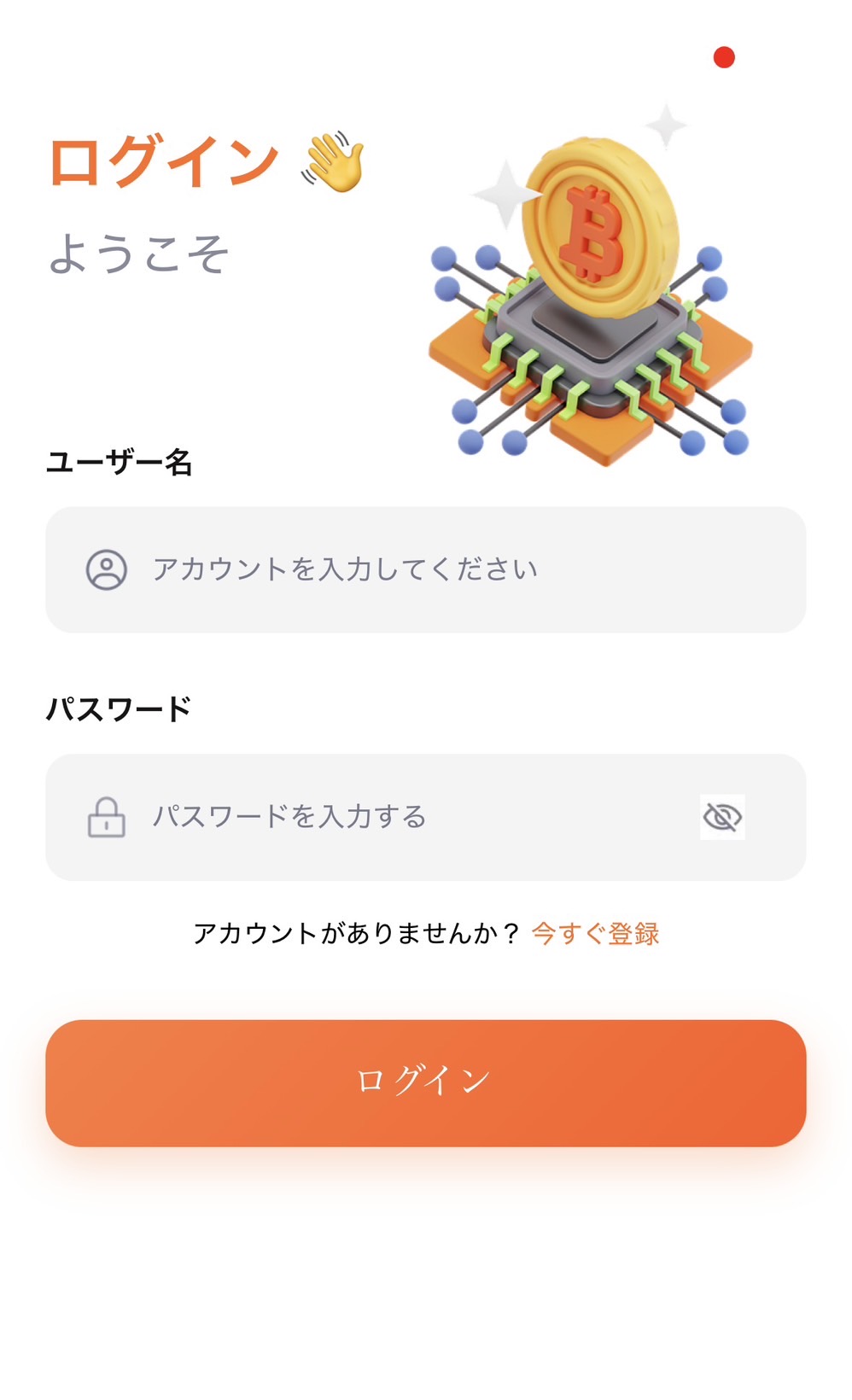Tap the orange ログイン button
The width and height of the screenshot is (852, 1400).
click(x=425, y=1082)
